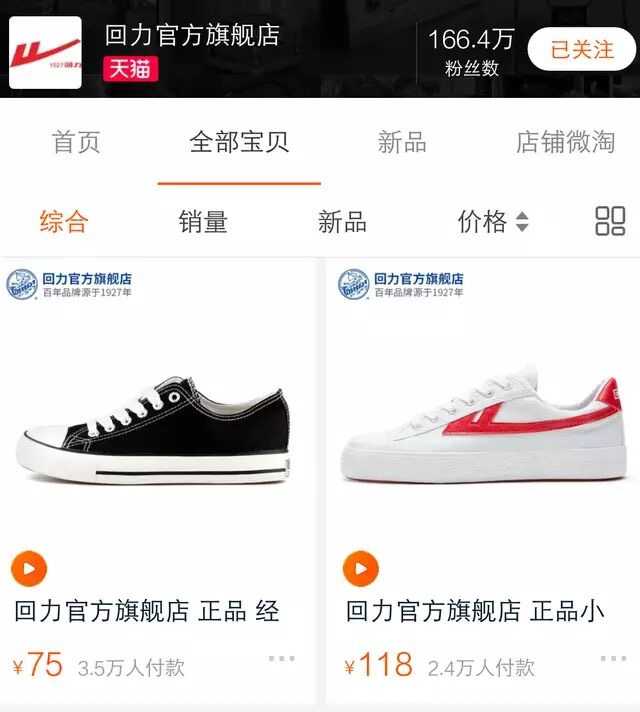640x712 pixels.
Task: Play the video for the ¥75 shoe
Action: pyautogui.click(x=29, y=569)
